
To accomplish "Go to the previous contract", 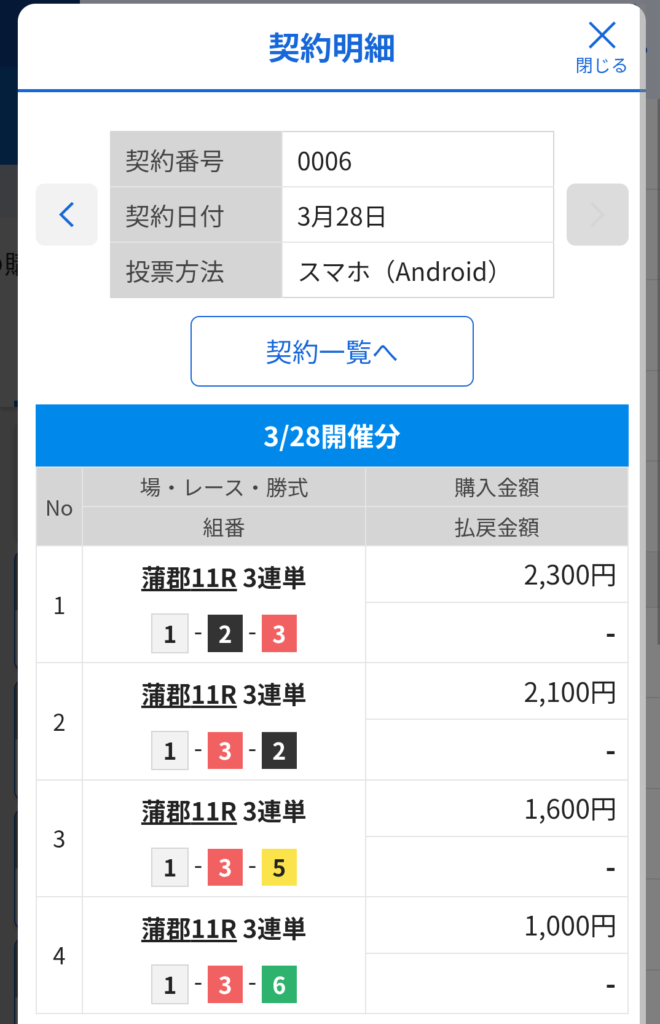I will [67, 214].
